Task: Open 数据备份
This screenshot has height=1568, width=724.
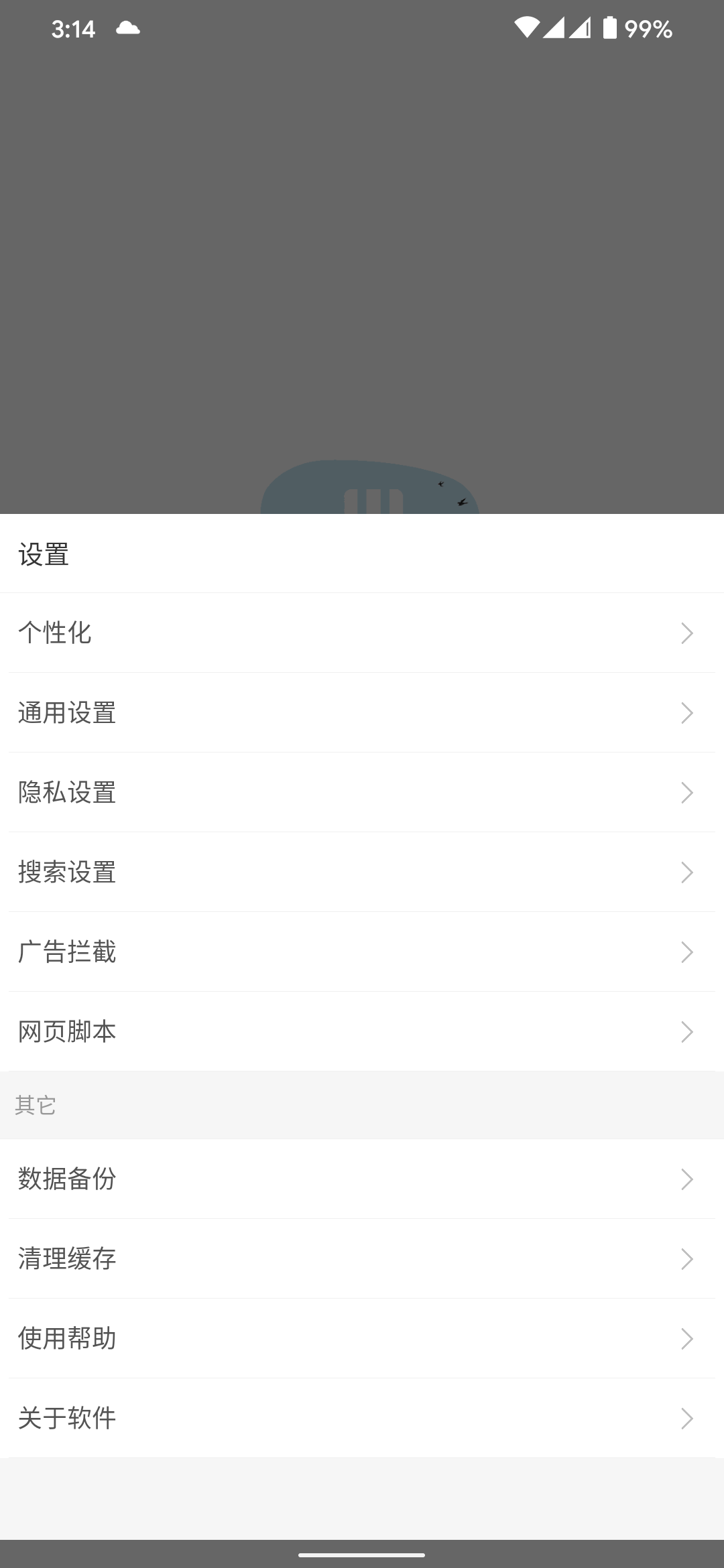Action: pyautogui.click(x=362, y=1179)
